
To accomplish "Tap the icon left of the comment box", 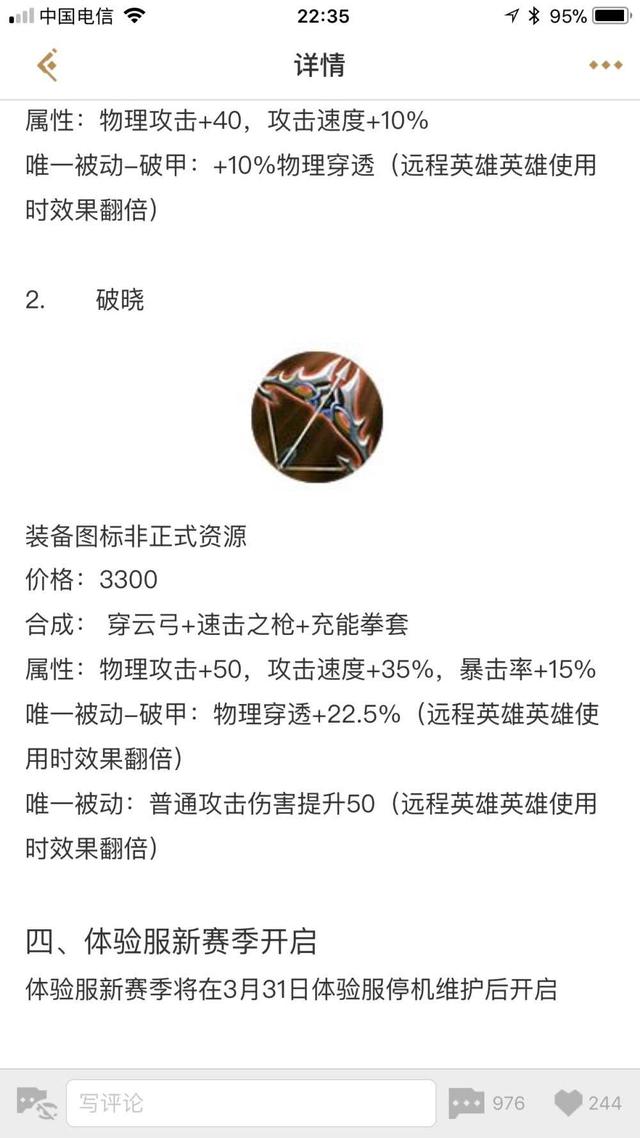I will click(x=36, y=1103).
